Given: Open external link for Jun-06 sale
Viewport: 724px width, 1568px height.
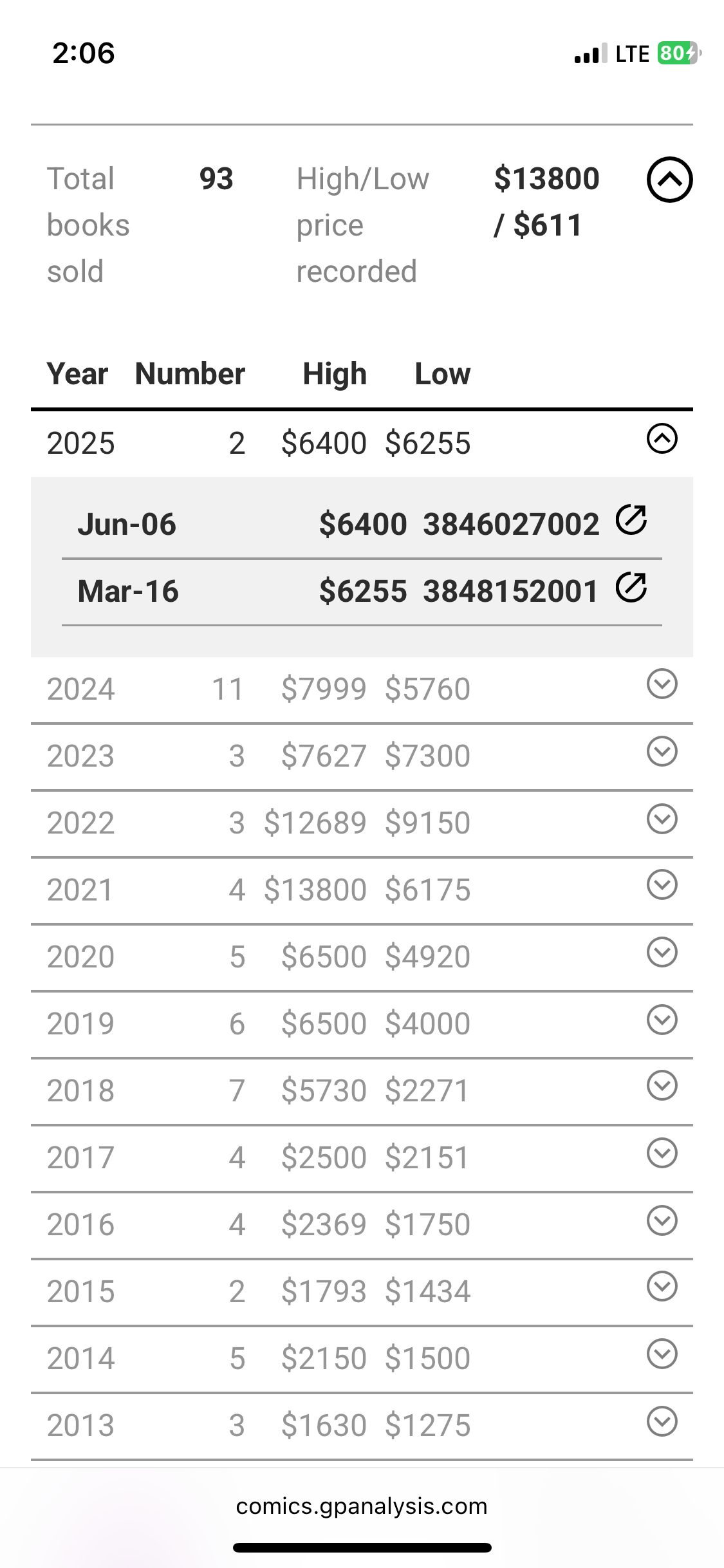Looking at the screenshot, I should tap(631, 520).
